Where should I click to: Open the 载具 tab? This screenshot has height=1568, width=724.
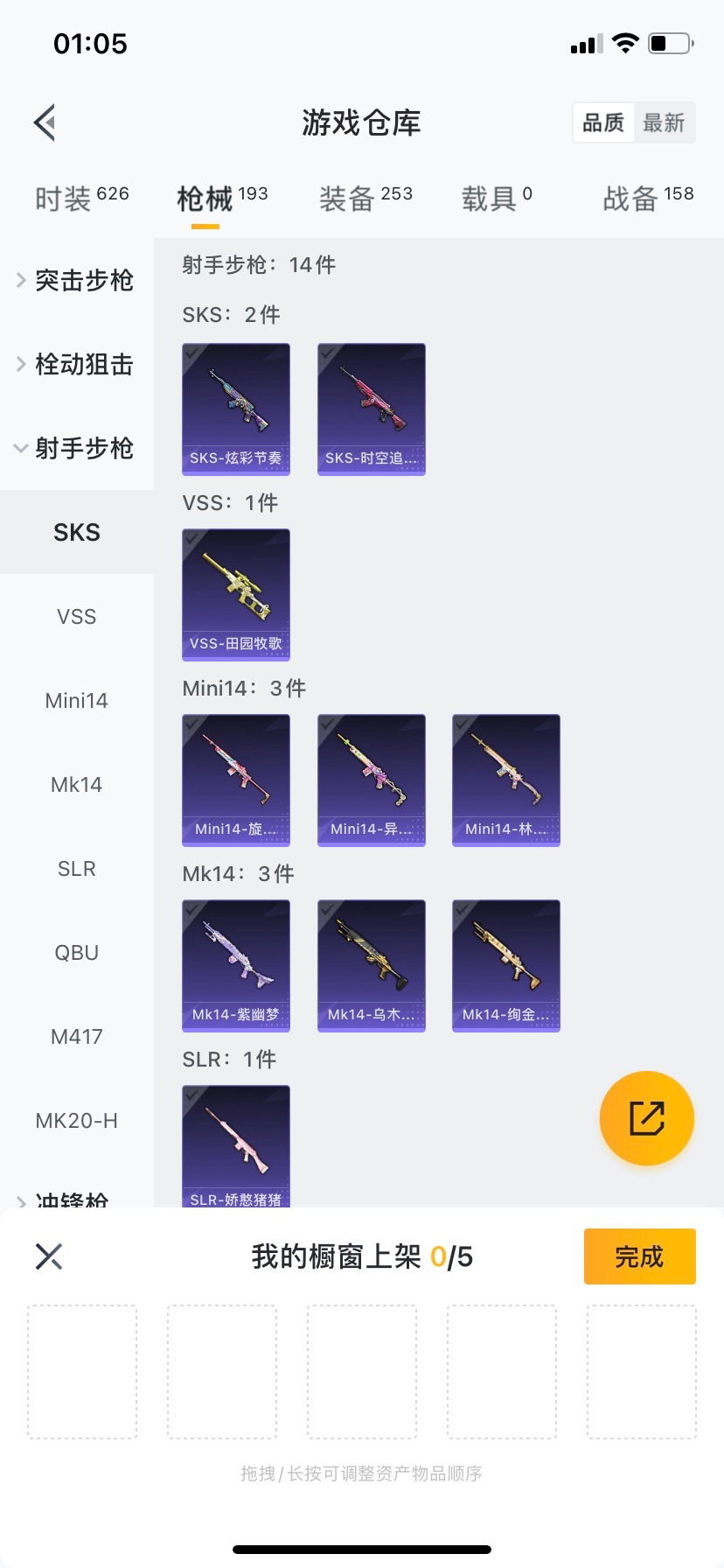click(496, 199)
